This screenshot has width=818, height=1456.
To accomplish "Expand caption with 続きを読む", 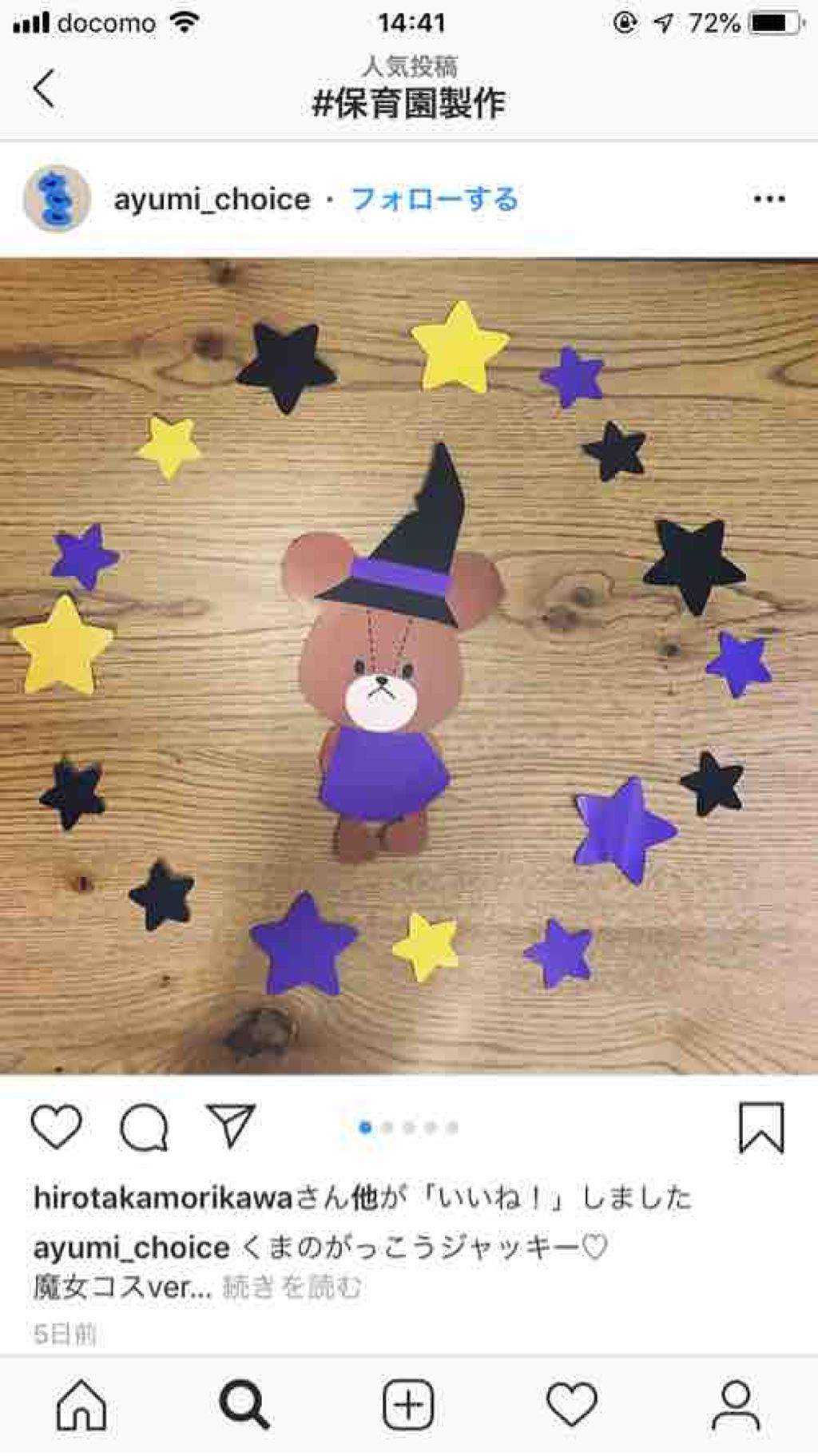I will 292,1287.
